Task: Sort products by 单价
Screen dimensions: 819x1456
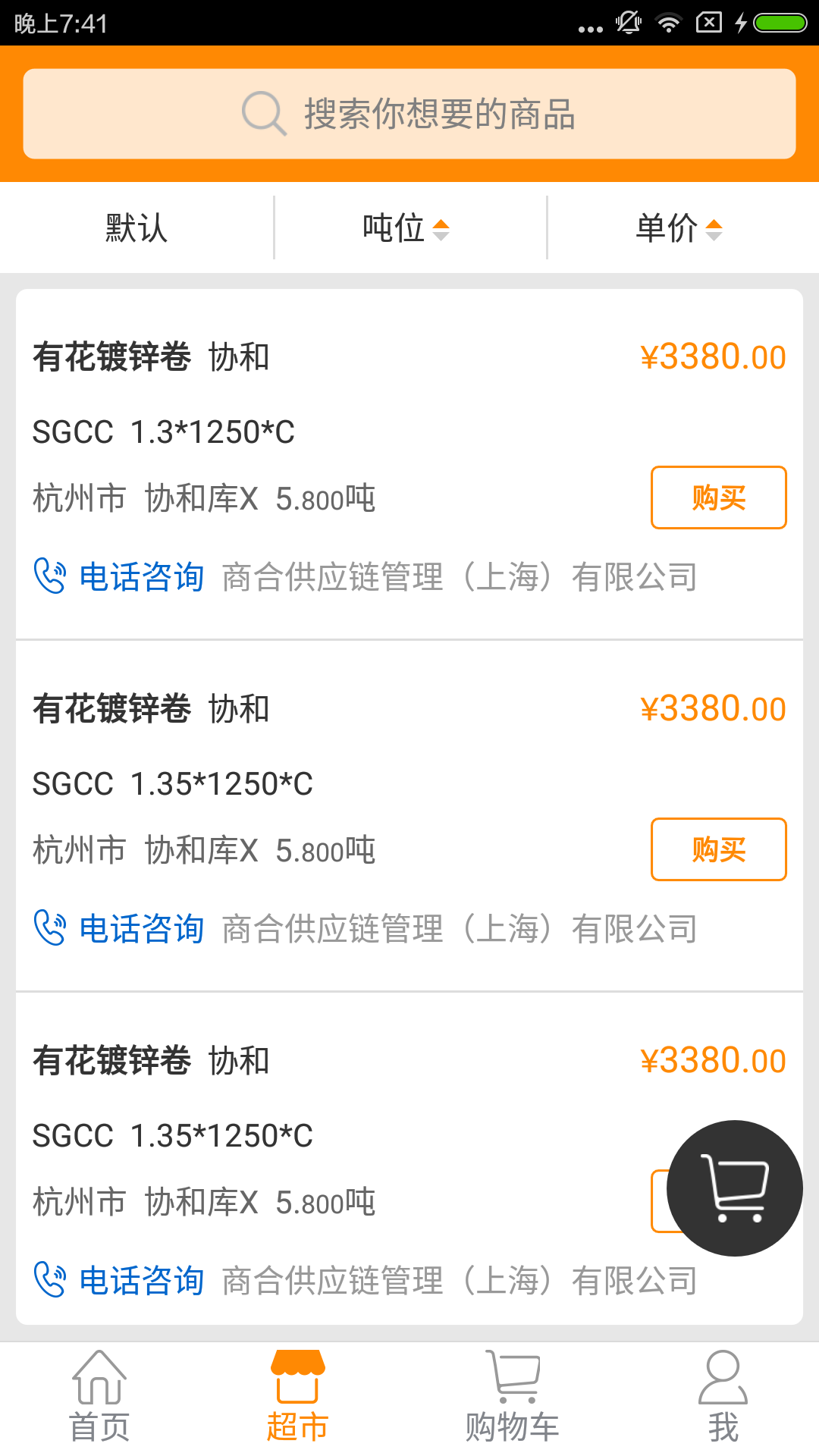Action: coord(679,227)
